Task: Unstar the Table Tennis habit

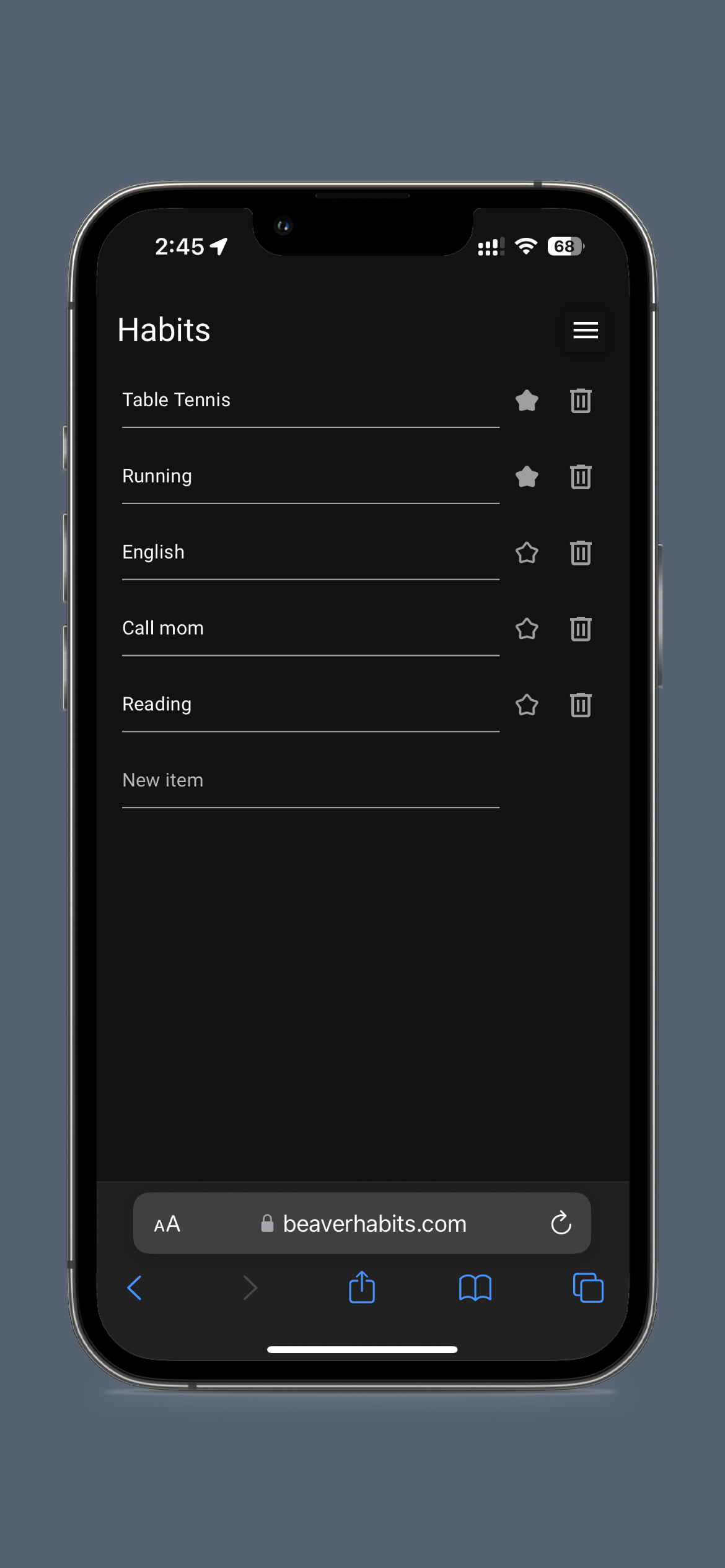Action: (x=527, y=401)
